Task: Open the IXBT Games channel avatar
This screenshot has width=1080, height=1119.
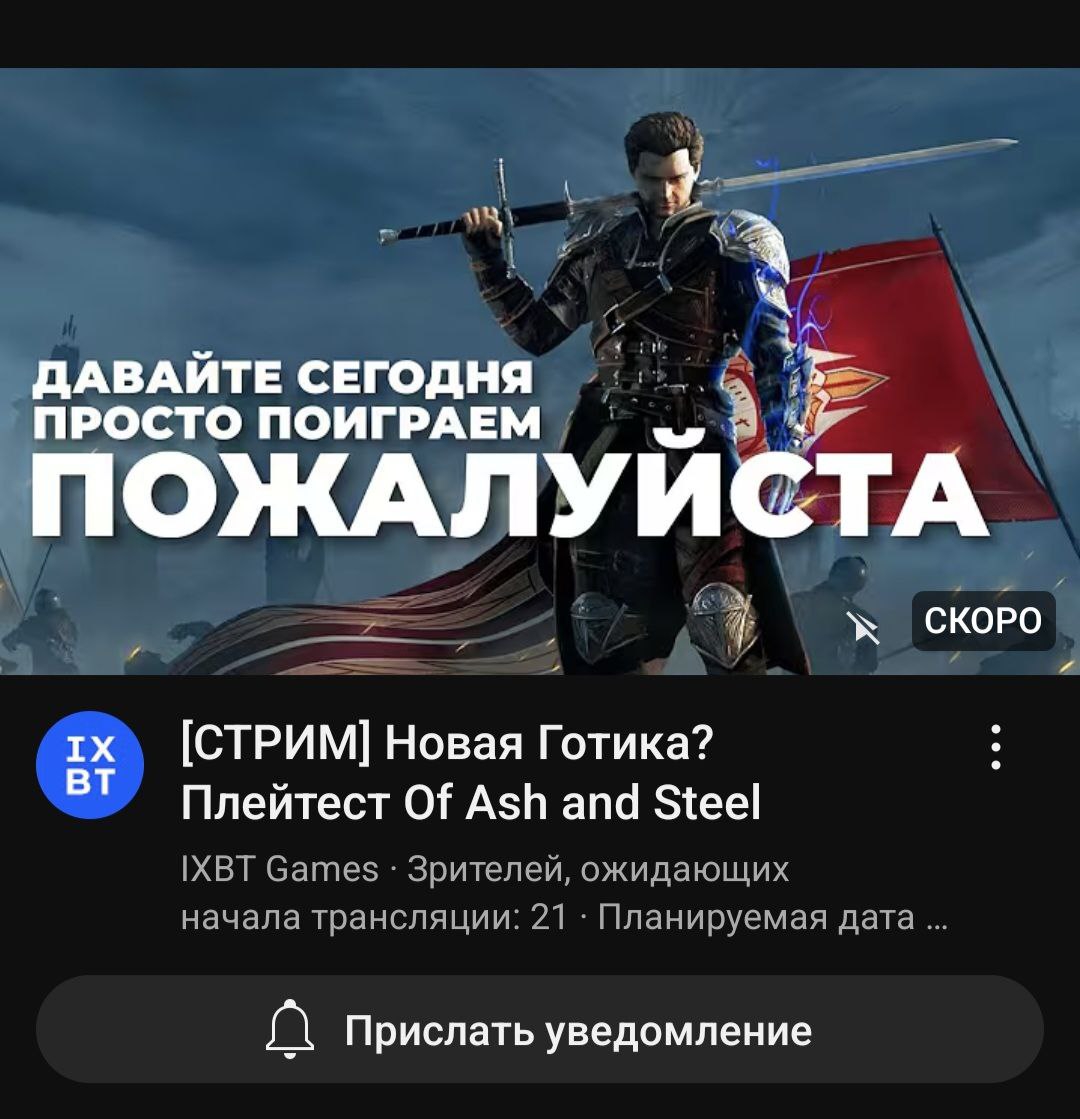Action: 90,766
